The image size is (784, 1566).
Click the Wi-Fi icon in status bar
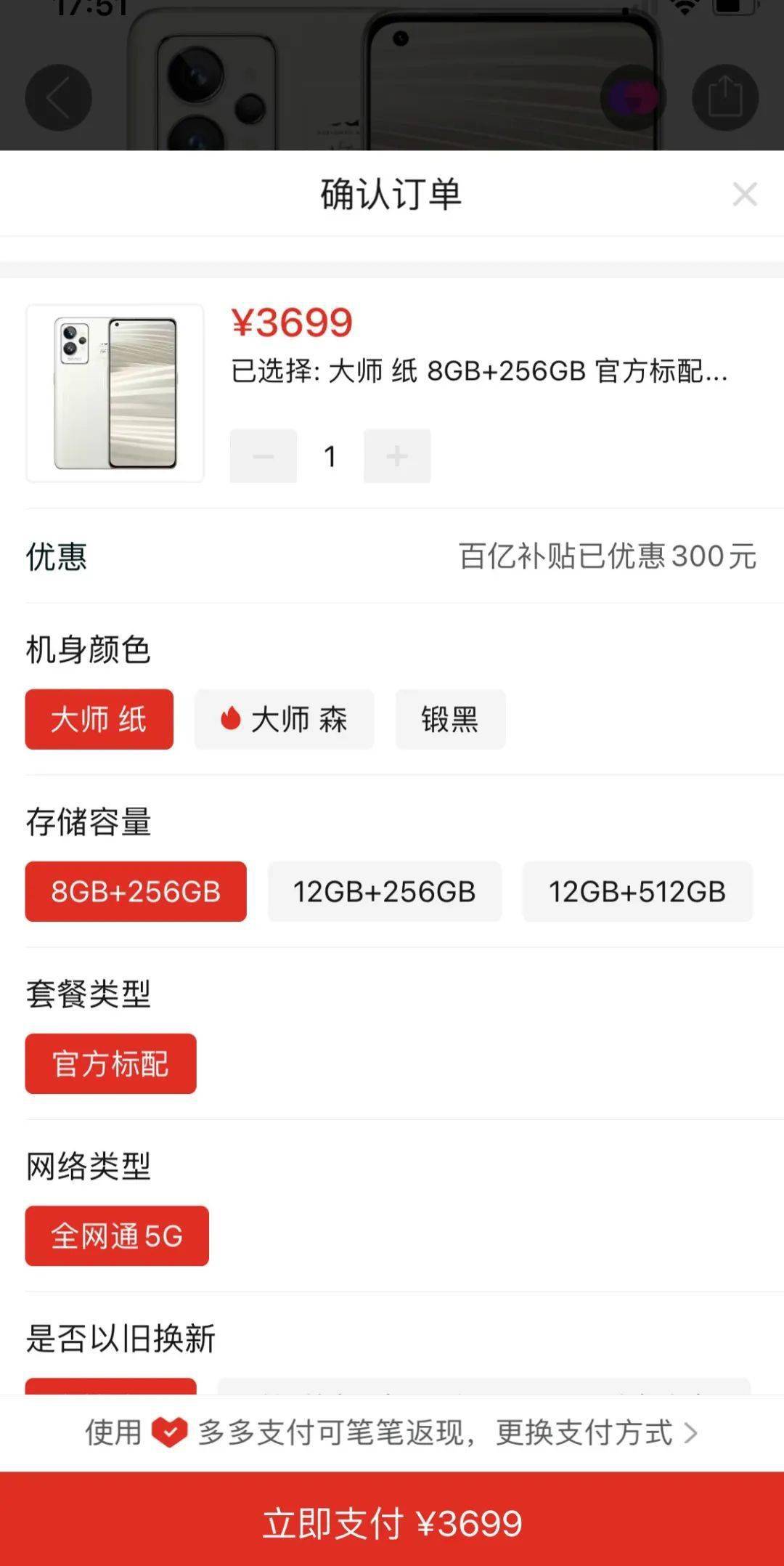point(683,9)
